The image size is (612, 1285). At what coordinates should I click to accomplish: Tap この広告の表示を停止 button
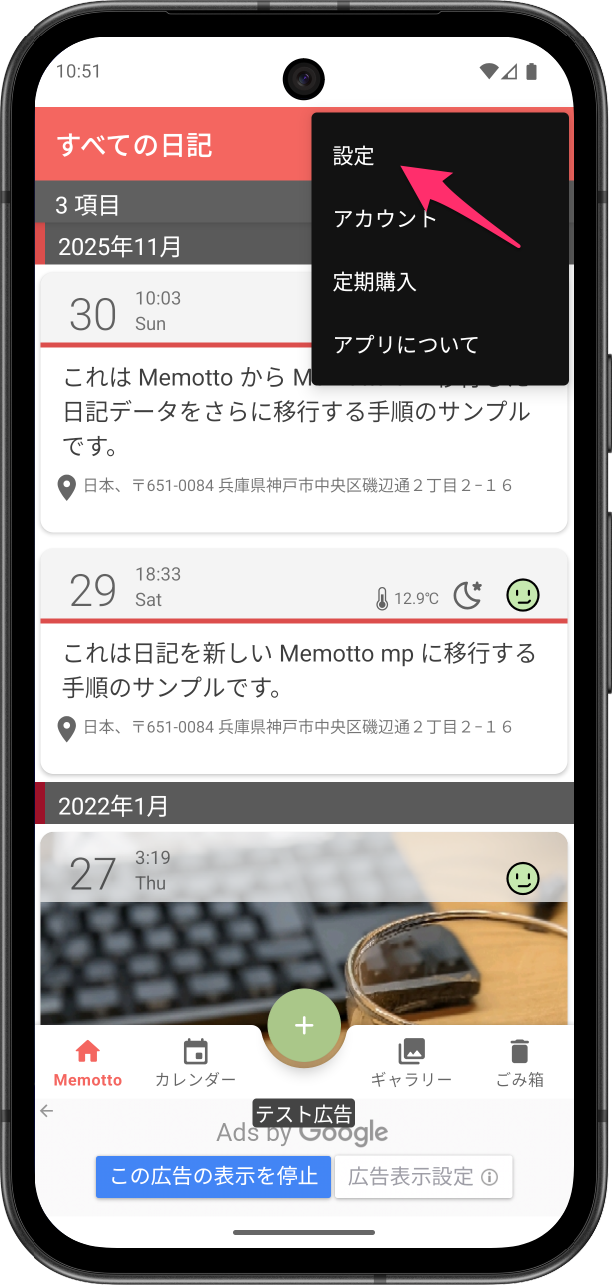[x=213, y=1177]
